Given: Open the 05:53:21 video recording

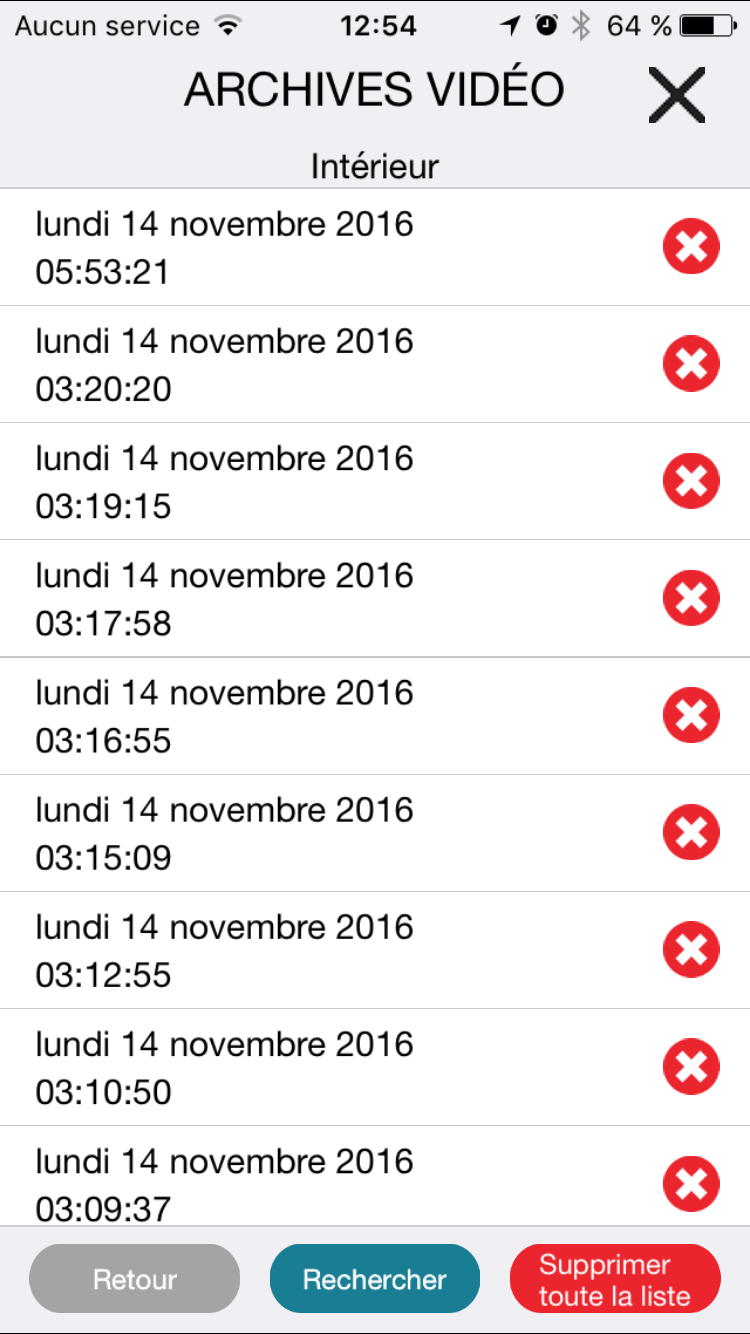Looking at the screenshot, I should click(375, 247).
